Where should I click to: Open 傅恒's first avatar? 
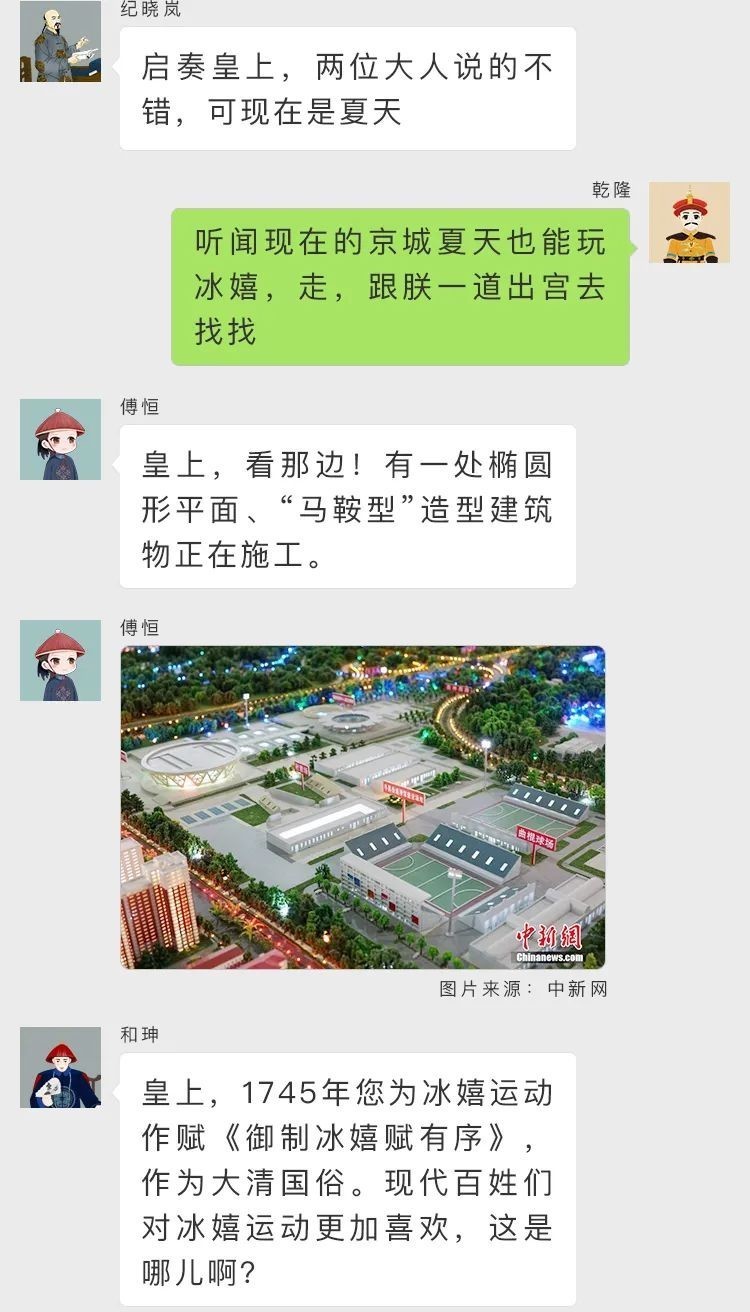coord(59,438)
